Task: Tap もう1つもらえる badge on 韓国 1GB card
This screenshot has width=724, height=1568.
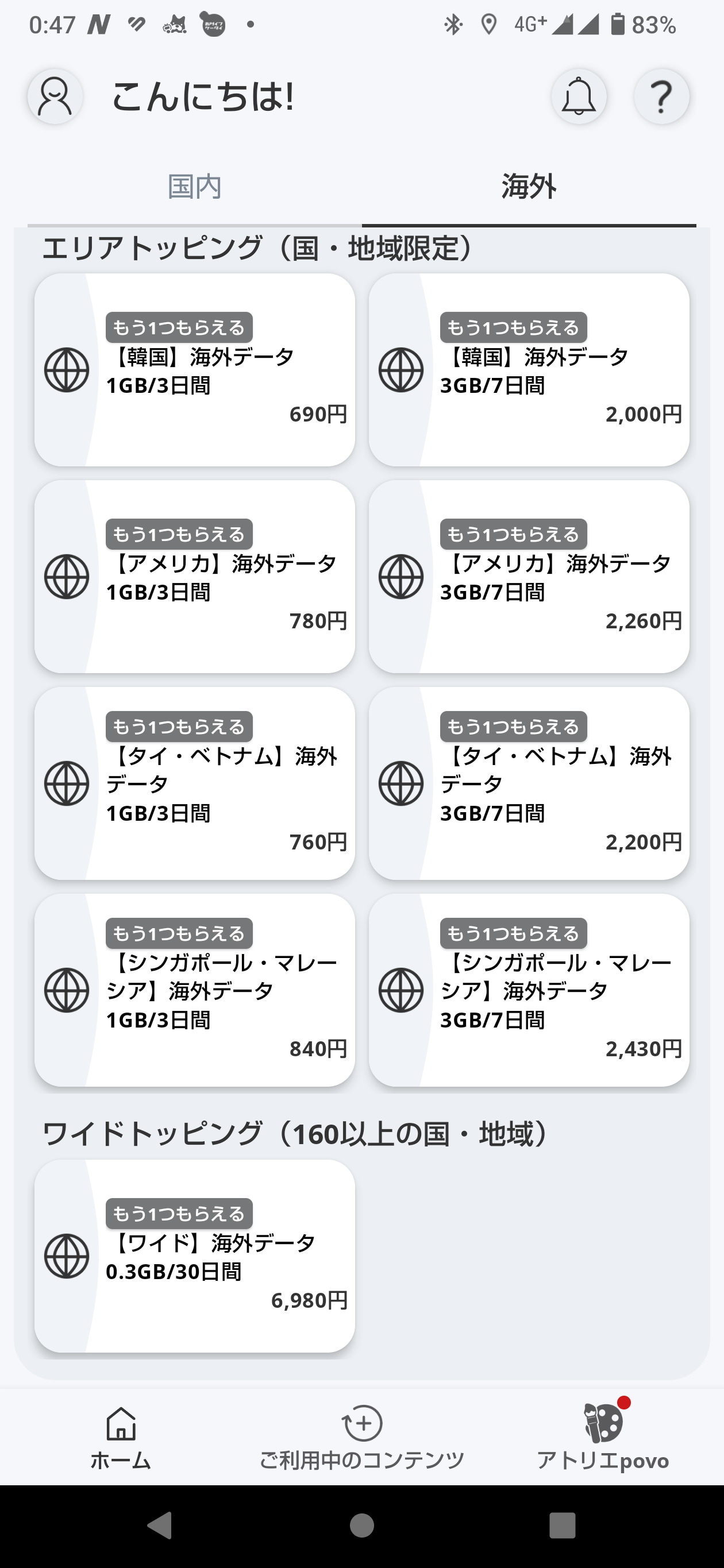Action: pos(181,327)
